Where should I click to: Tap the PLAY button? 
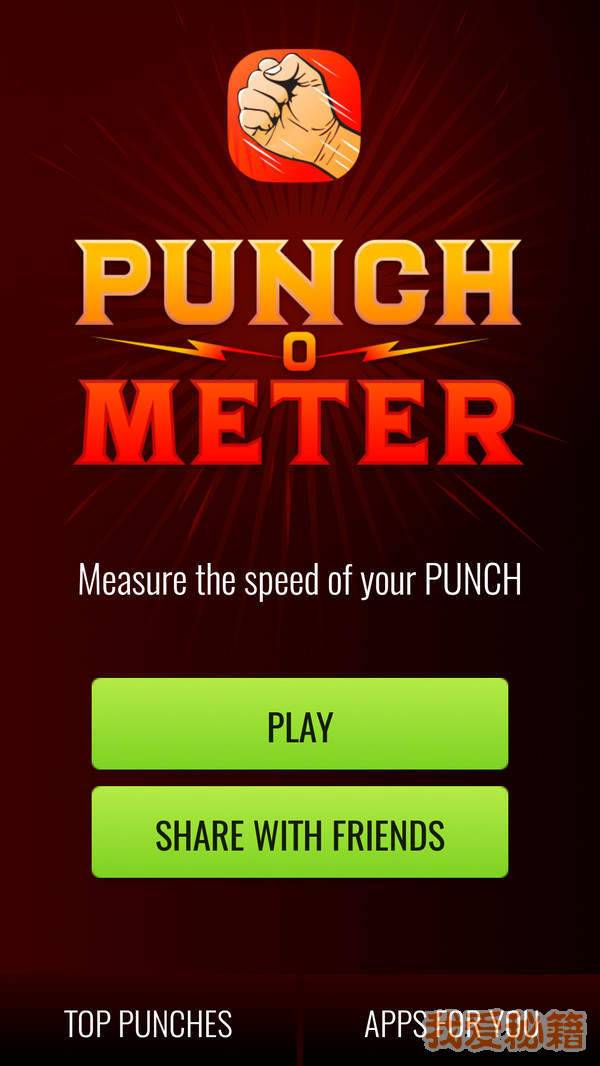click(300, 725)
